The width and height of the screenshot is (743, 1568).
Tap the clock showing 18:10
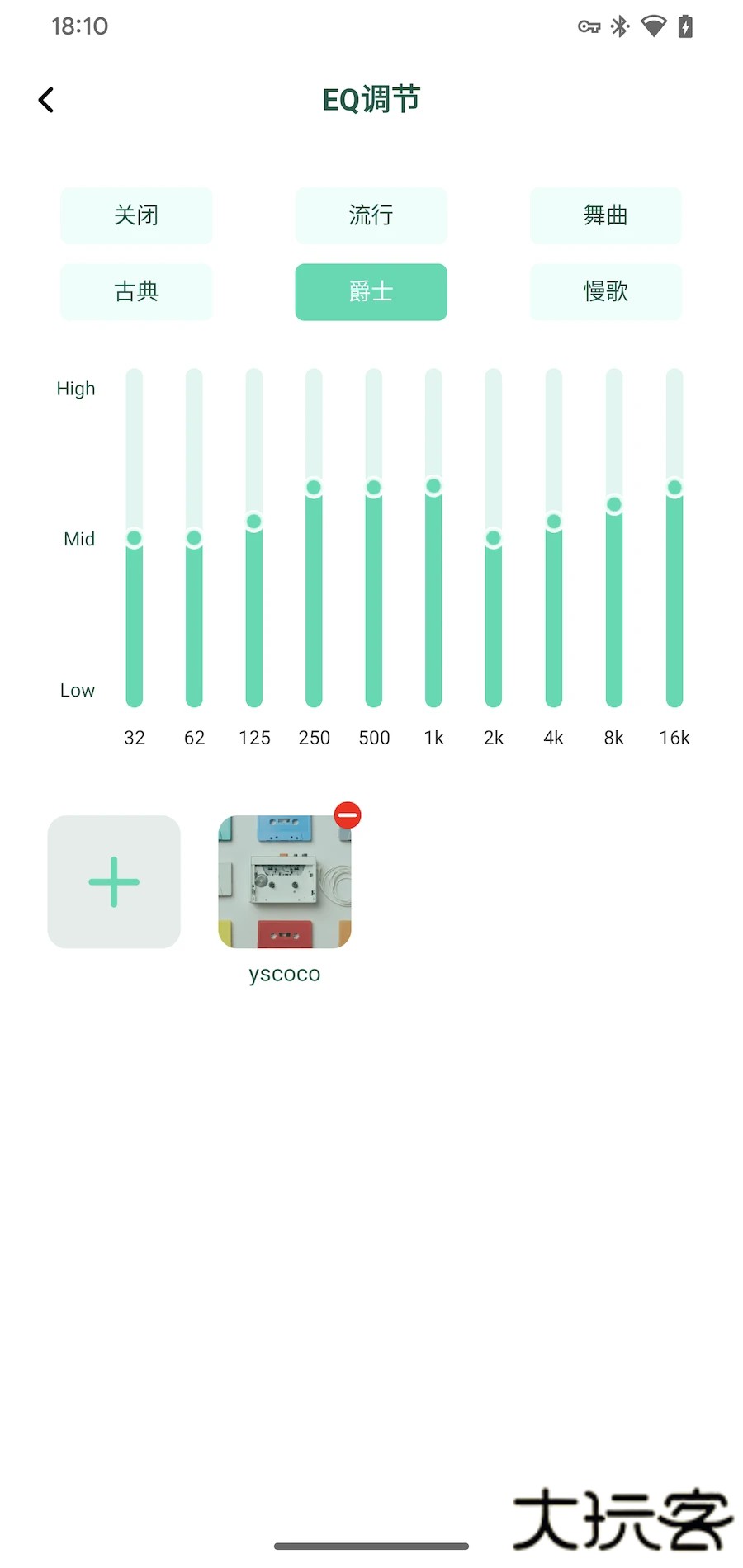tap(80, 26)
